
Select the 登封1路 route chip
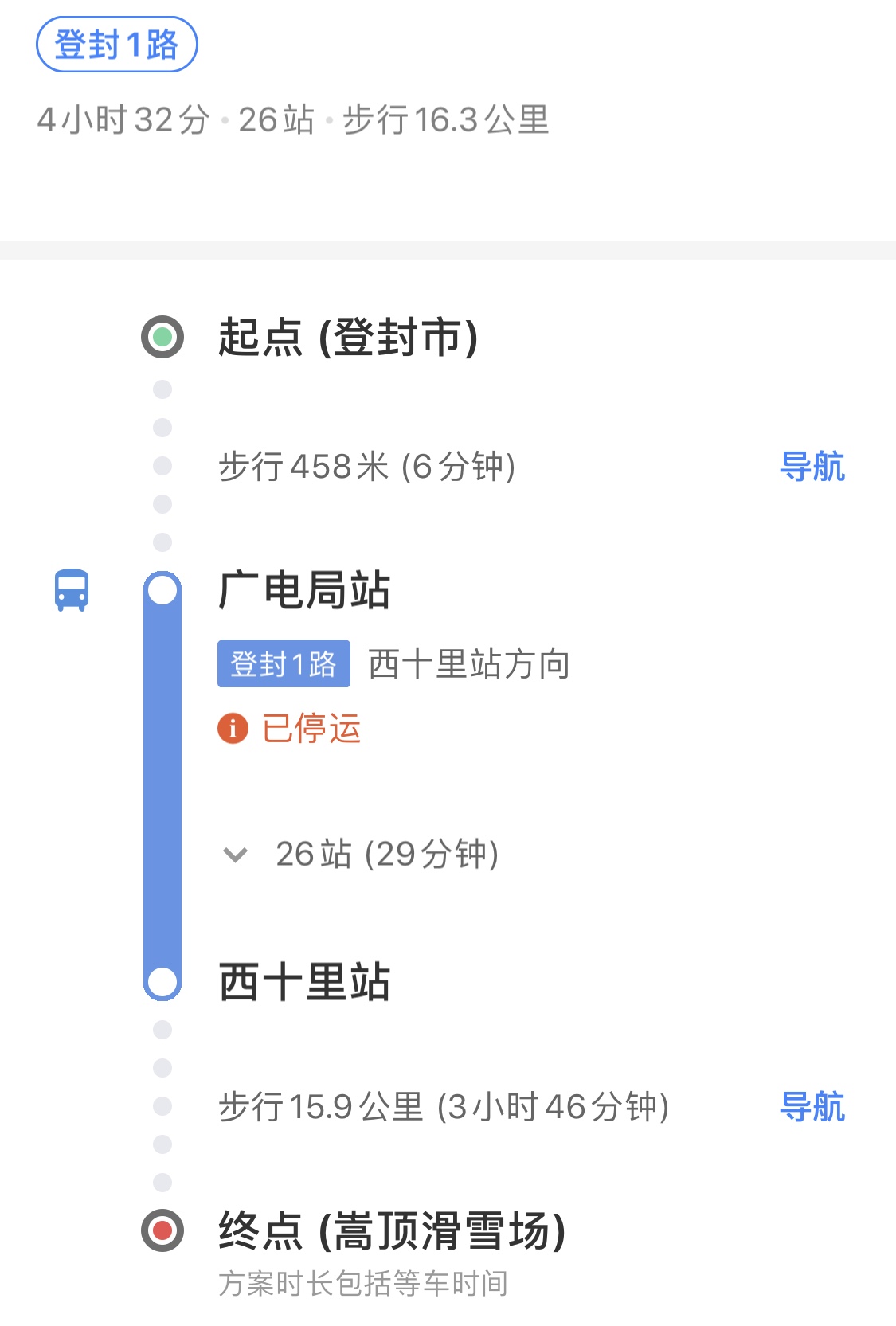coord(116,45)
